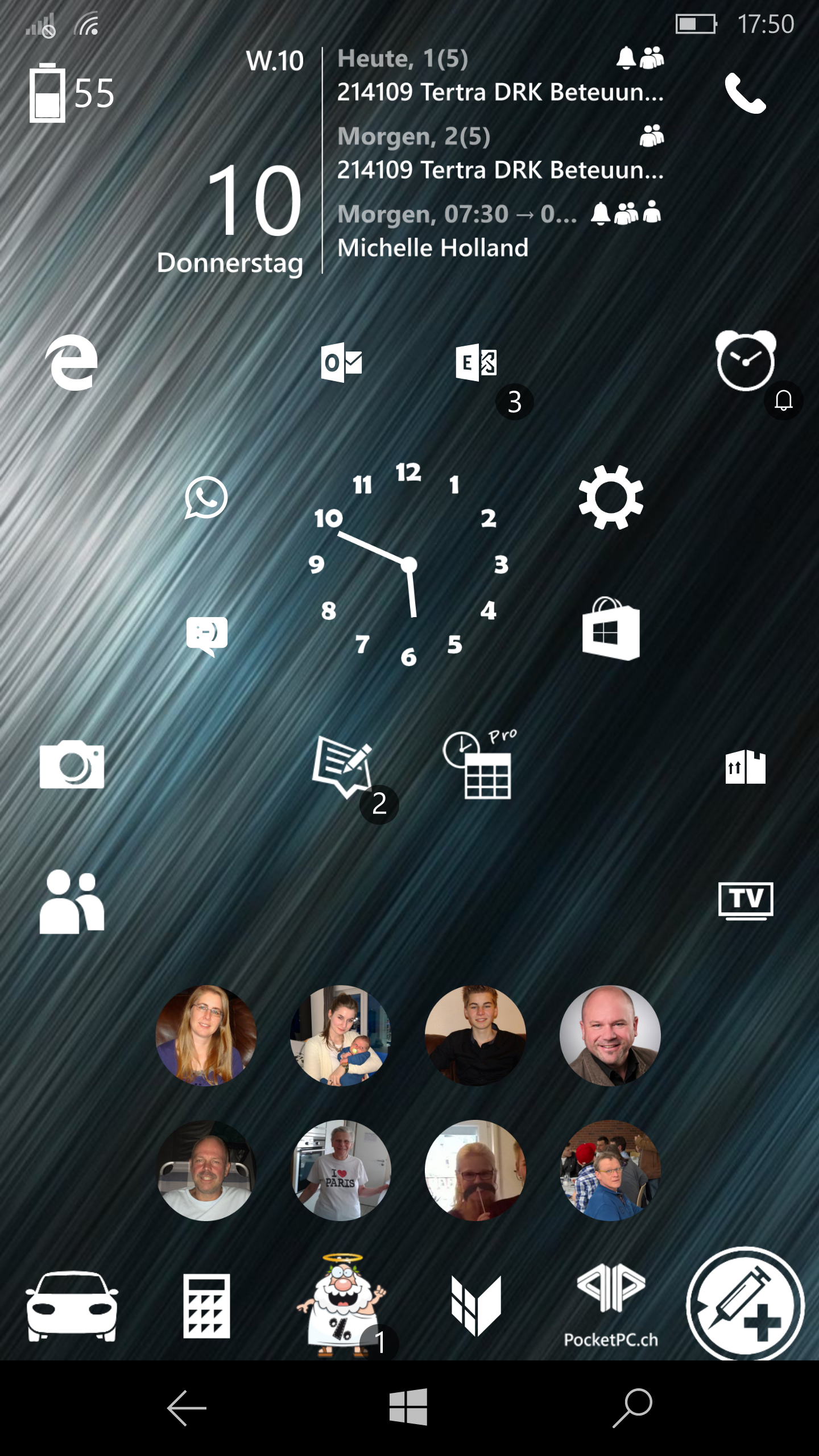
Task: Open the Phone dialer tile
Action: (x=745, y=93)
